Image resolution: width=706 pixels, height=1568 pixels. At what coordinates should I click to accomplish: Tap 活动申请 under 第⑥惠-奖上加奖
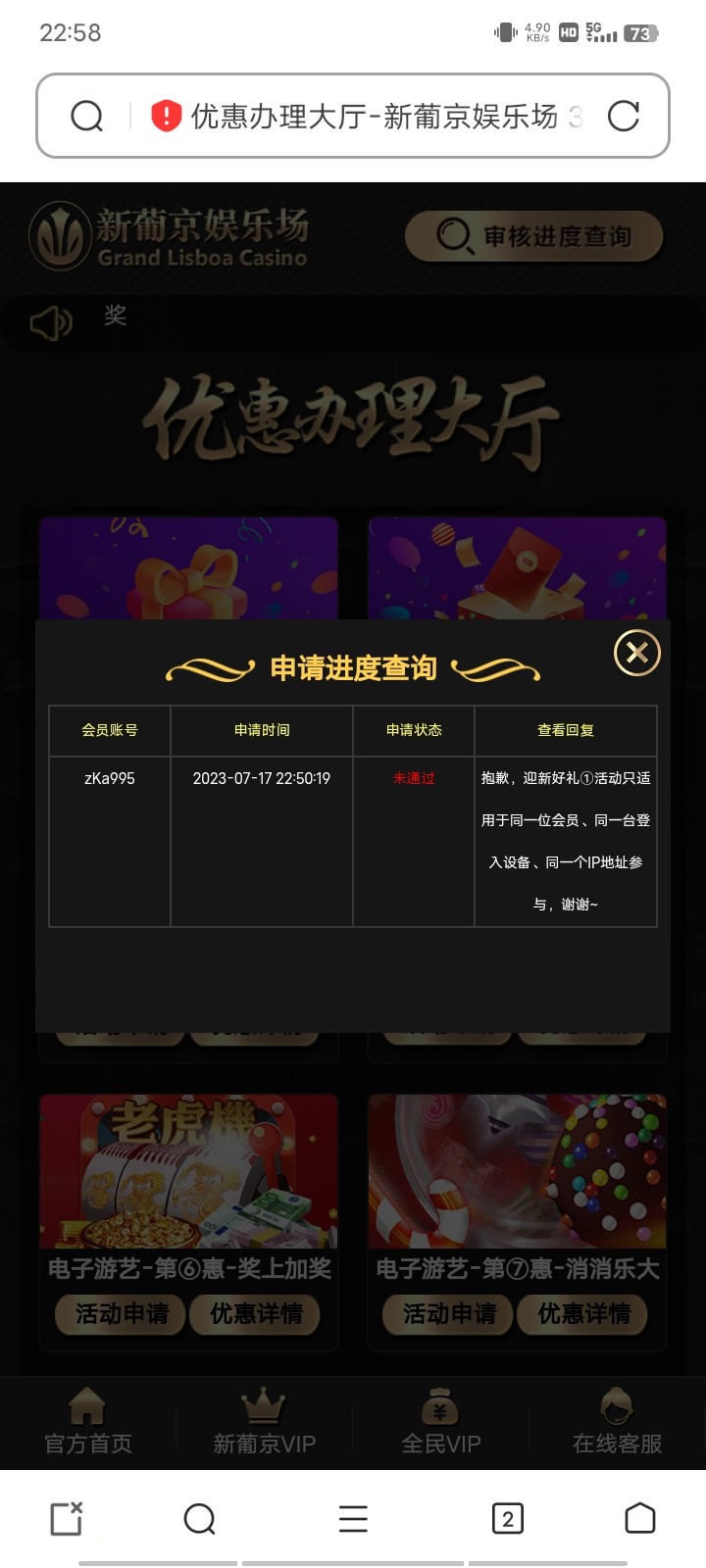[x=122, y=1313]
